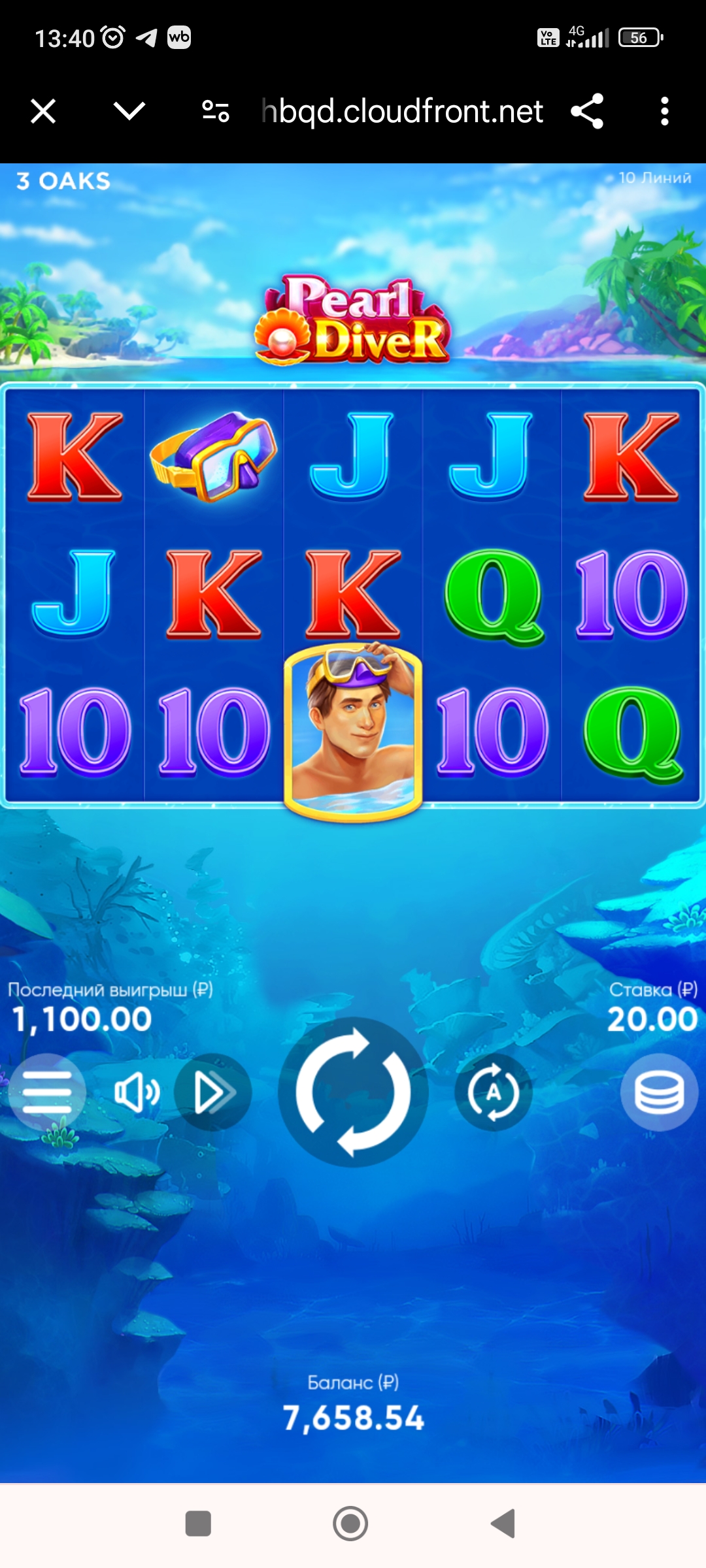Spin the reels with the main spin button
Viewport: 706px width, 1568px height.
point(353,1092)
